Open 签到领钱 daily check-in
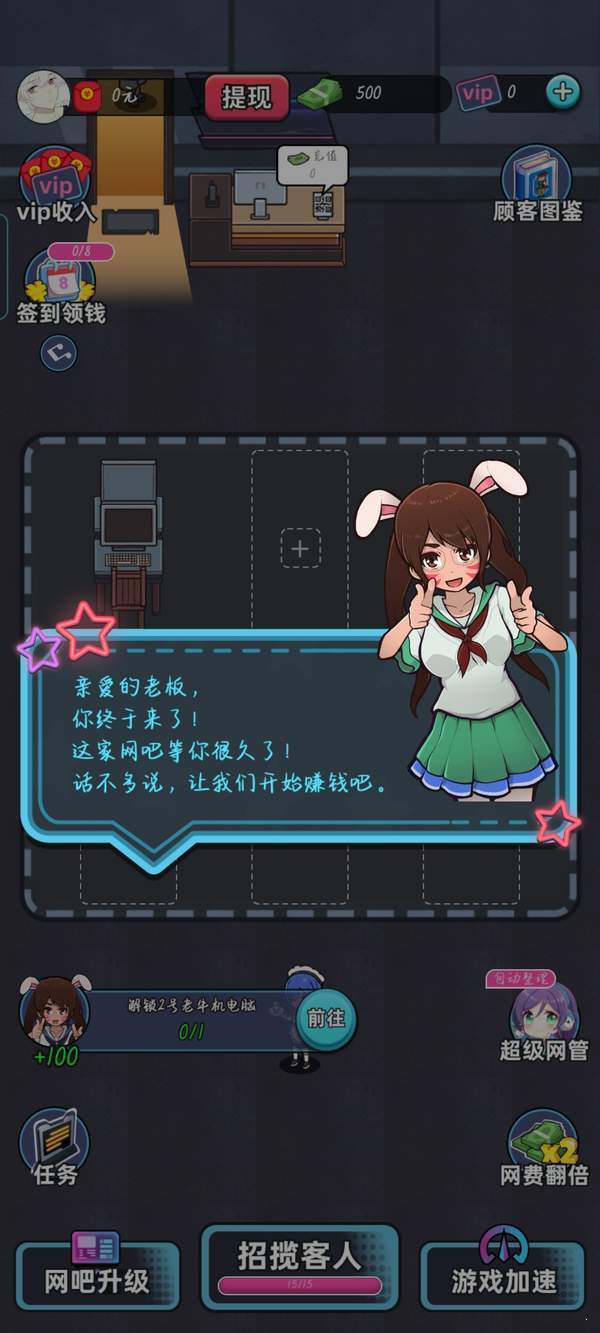600x1333 pixels. 60,285
